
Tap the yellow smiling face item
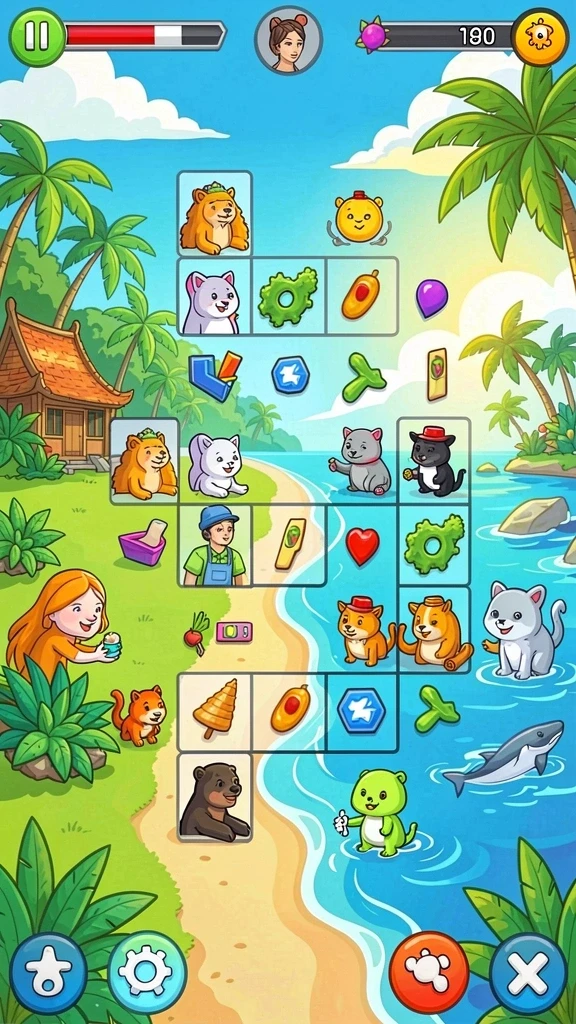tap(359, 219)
